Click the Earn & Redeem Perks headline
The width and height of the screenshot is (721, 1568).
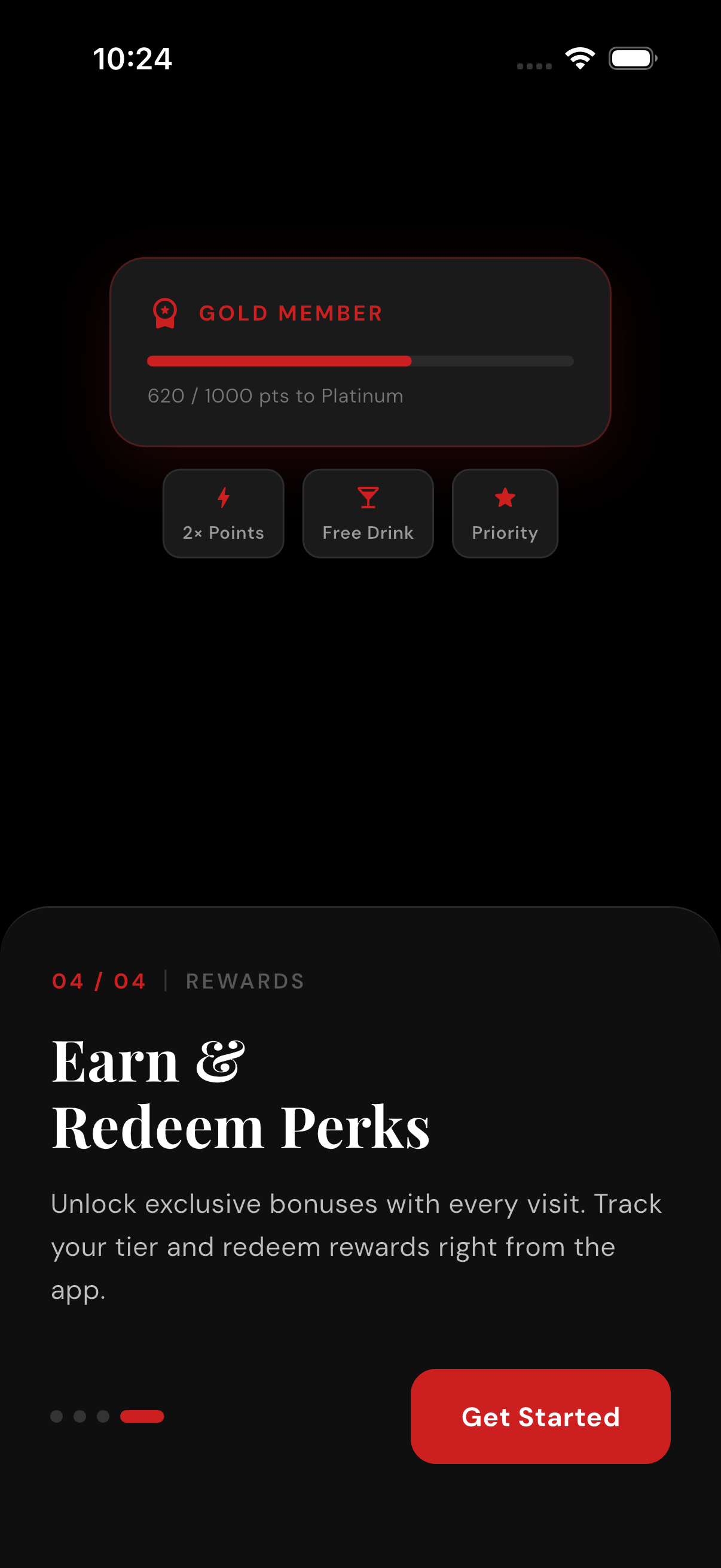click(242, 1096)
